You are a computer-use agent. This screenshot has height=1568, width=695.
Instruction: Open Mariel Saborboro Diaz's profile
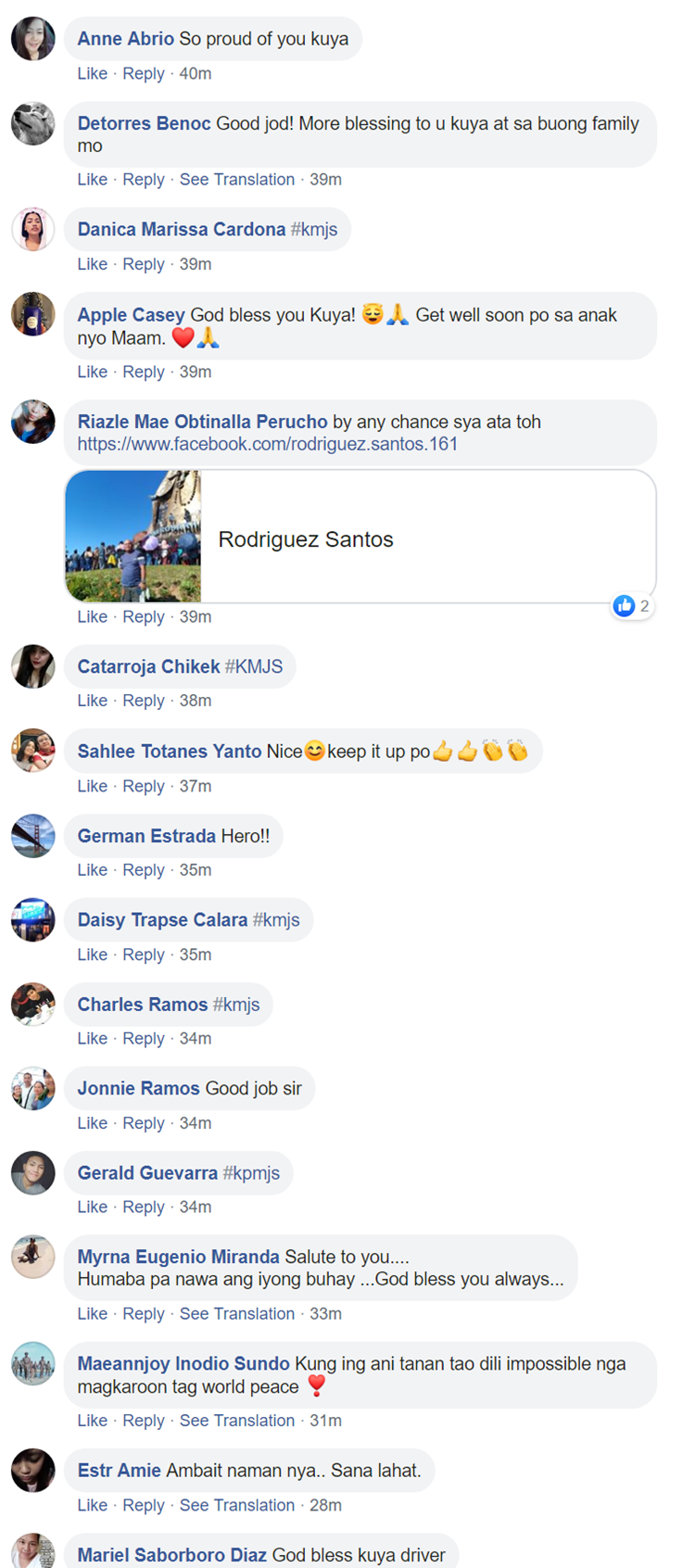(171, 1555)
